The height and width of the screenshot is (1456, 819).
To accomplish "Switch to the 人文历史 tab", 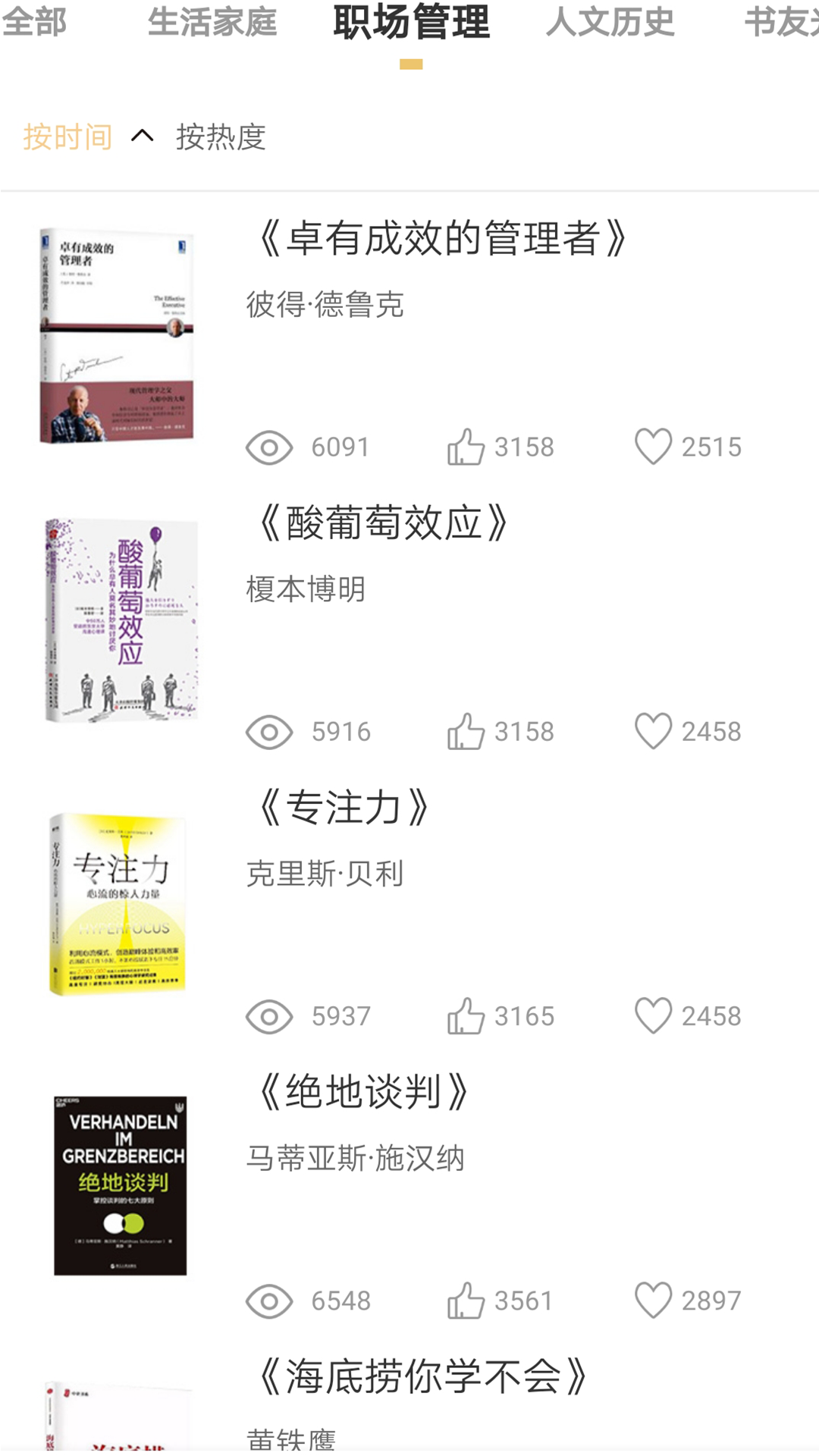I will 611,21.
